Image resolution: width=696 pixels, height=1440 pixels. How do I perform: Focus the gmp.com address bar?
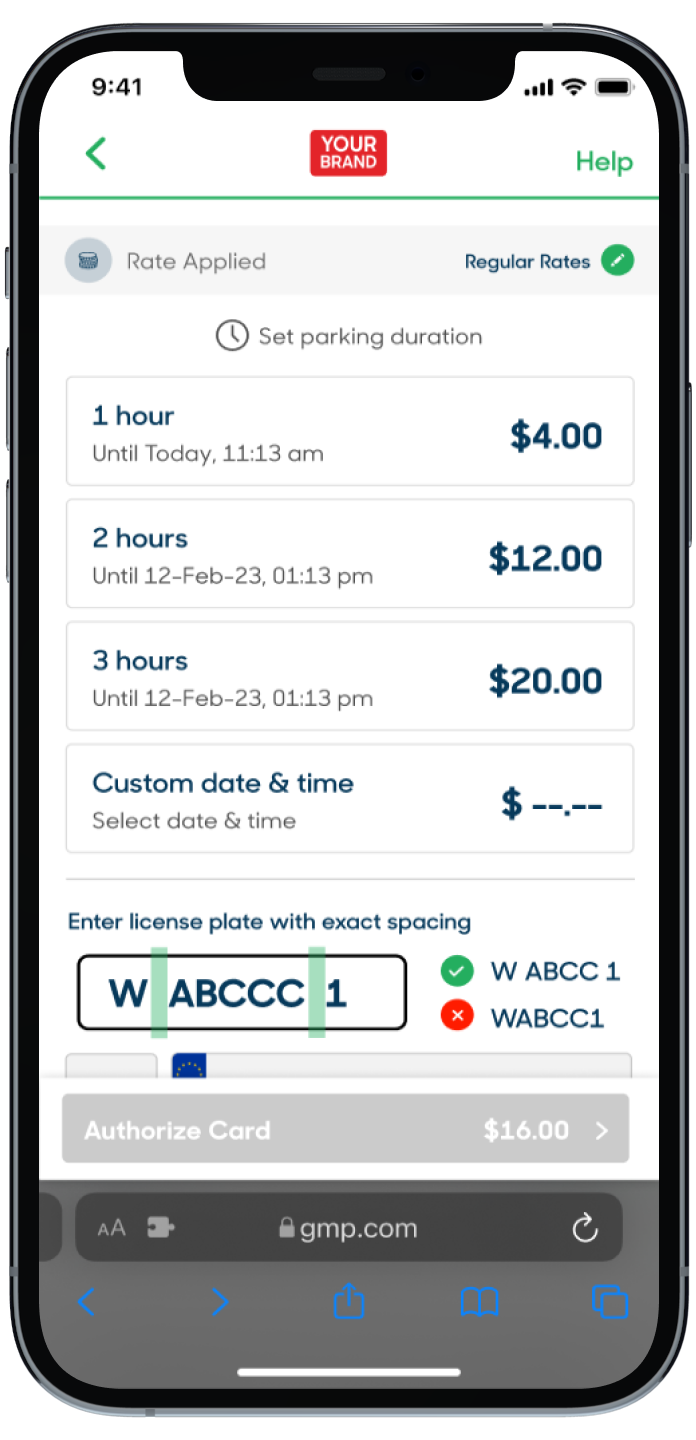tap(350, 1228)
